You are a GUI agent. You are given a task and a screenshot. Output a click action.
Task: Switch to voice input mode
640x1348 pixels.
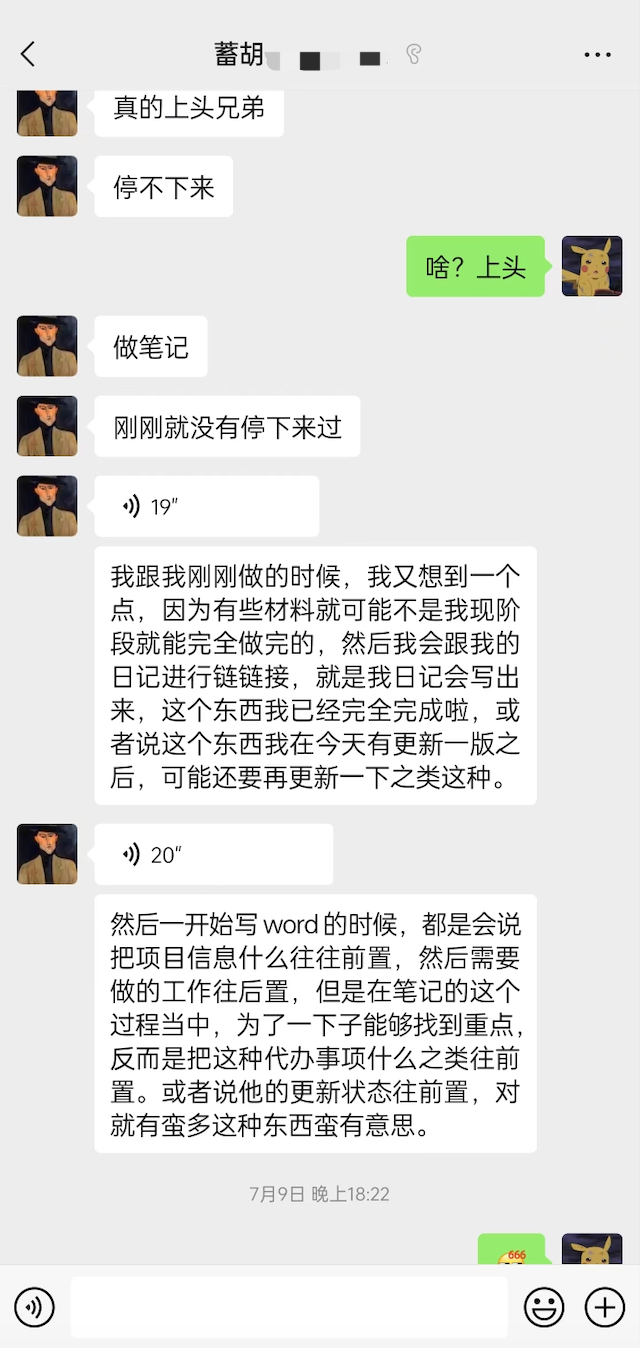click(x=35, y=1307)
